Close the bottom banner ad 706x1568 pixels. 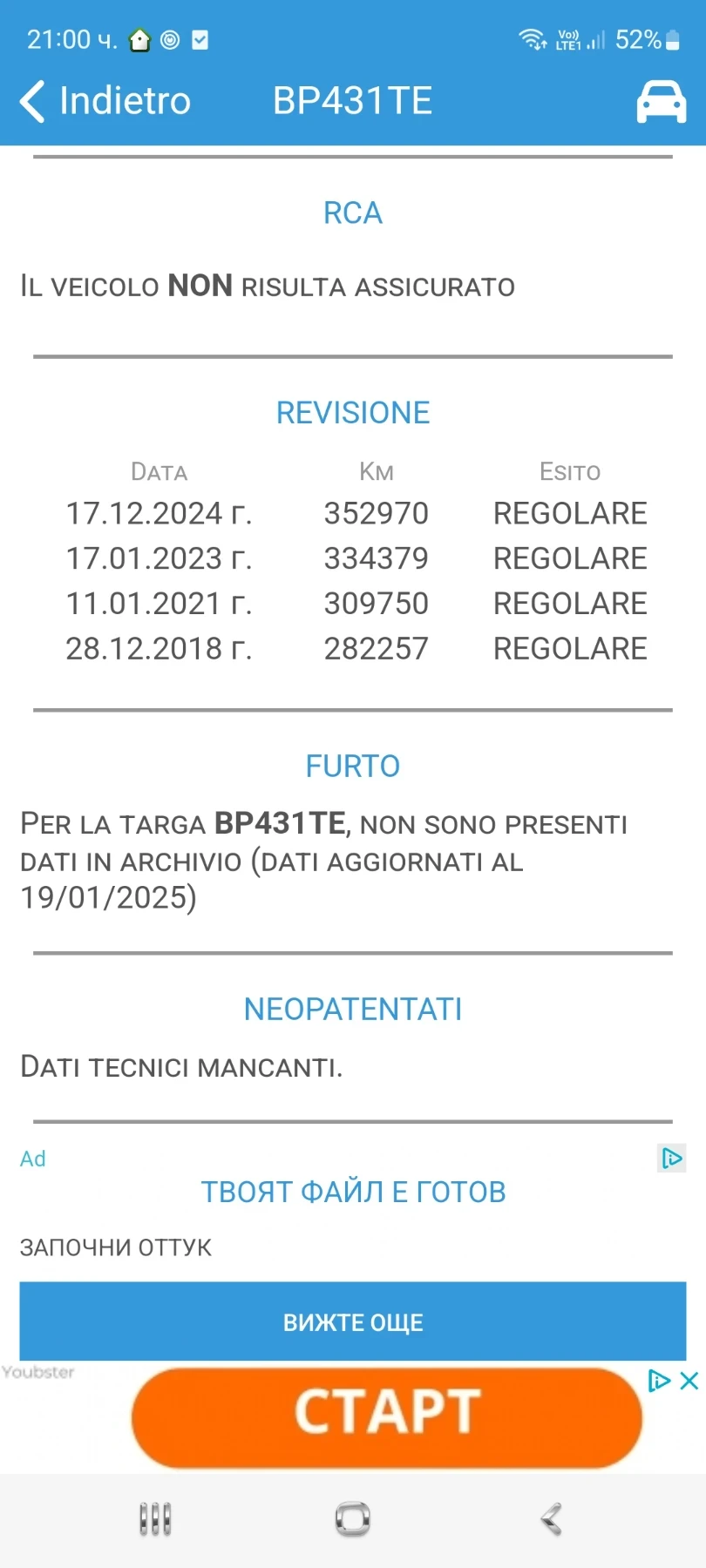coord(689,1381)
